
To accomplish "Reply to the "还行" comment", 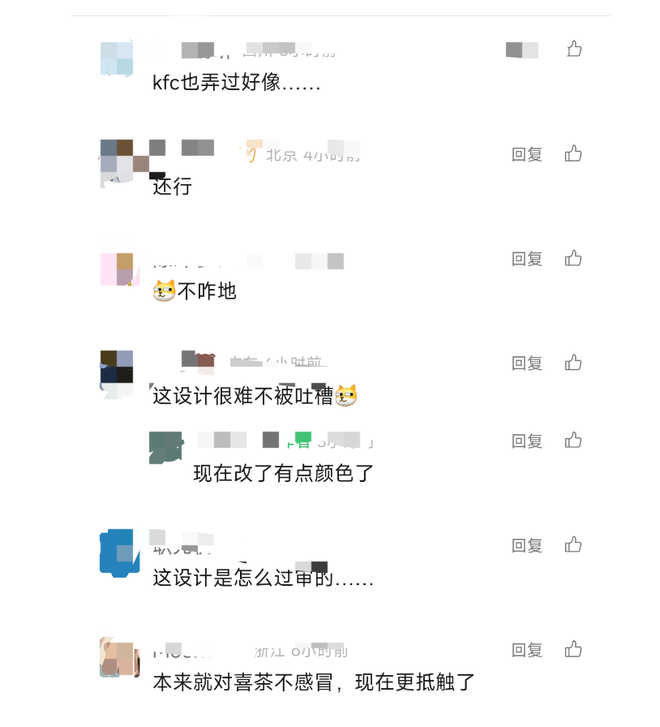I will 527,154.
